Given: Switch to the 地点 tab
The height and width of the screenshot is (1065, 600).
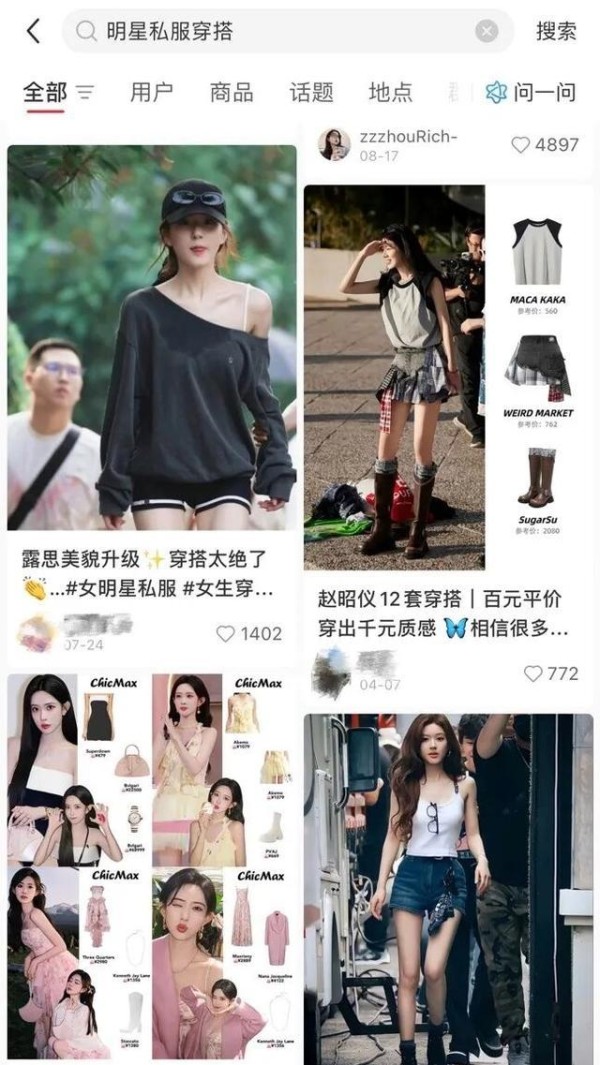Looking at the screenshot, I should [x=390, y=93].
